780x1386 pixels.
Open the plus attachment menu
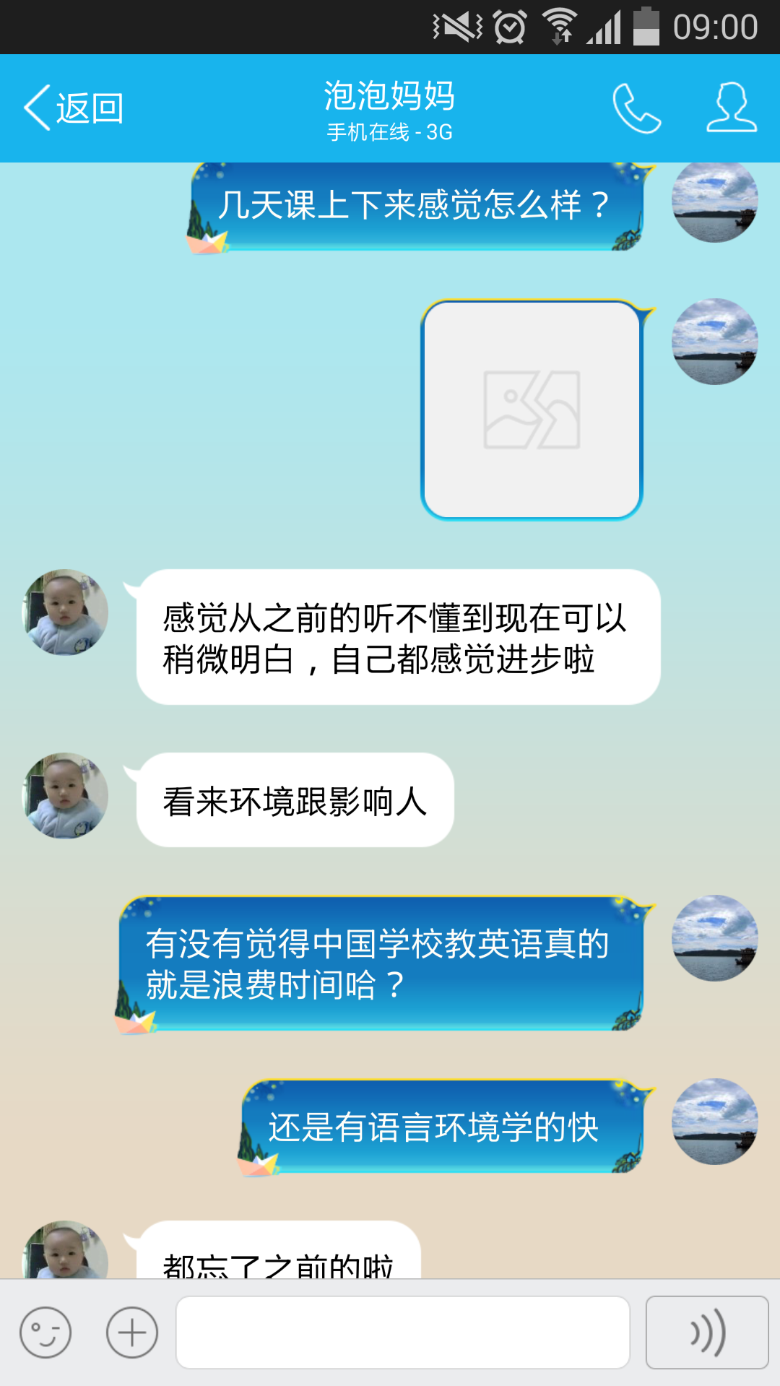[132, 1333]
